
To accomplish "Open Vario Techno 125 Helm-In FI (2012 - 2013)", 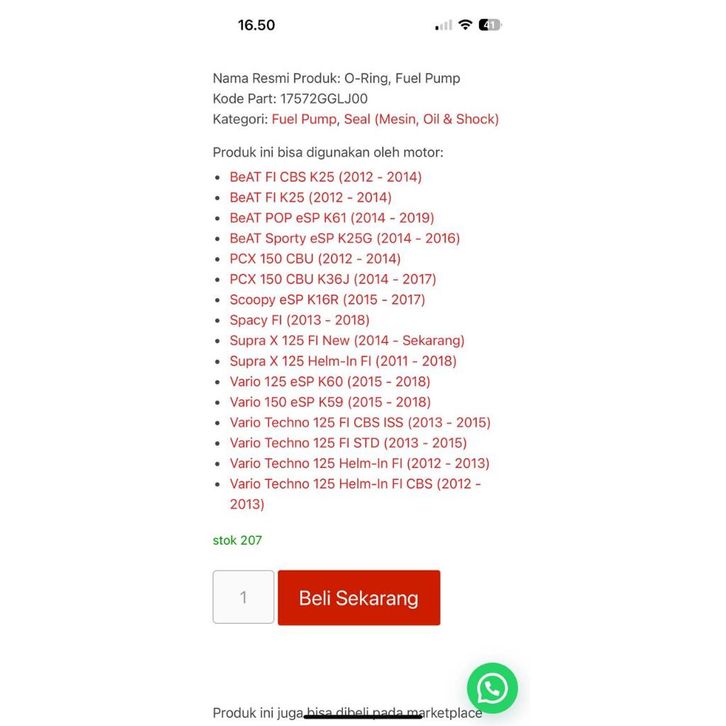I will pyautogui.click(x=359, y=464).
